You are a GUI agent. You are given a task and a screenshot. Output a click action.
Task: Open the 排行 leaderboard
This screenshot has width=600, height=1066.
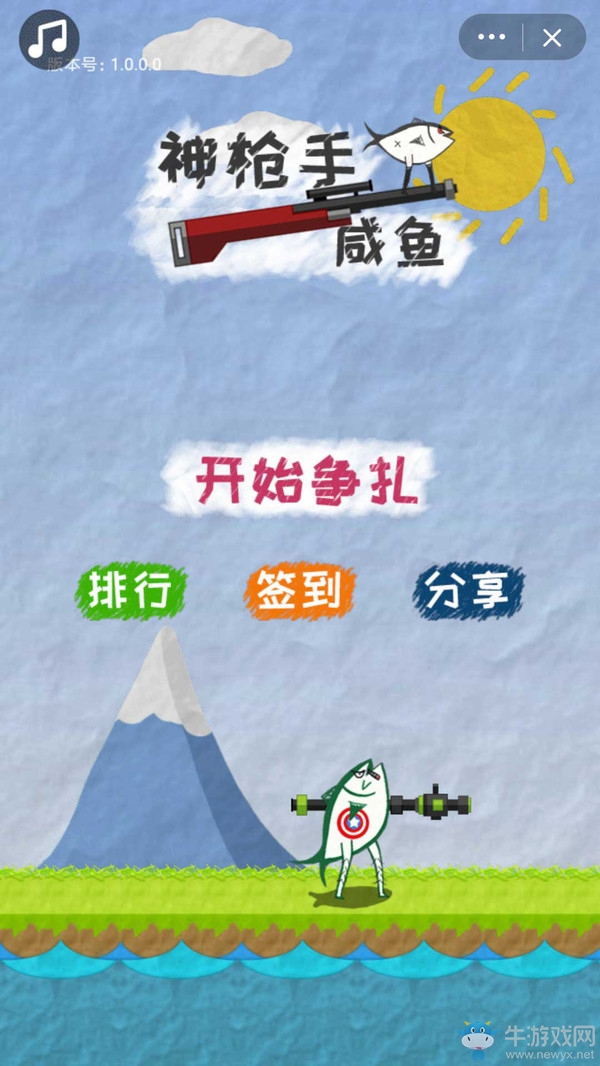pos(130,591)
